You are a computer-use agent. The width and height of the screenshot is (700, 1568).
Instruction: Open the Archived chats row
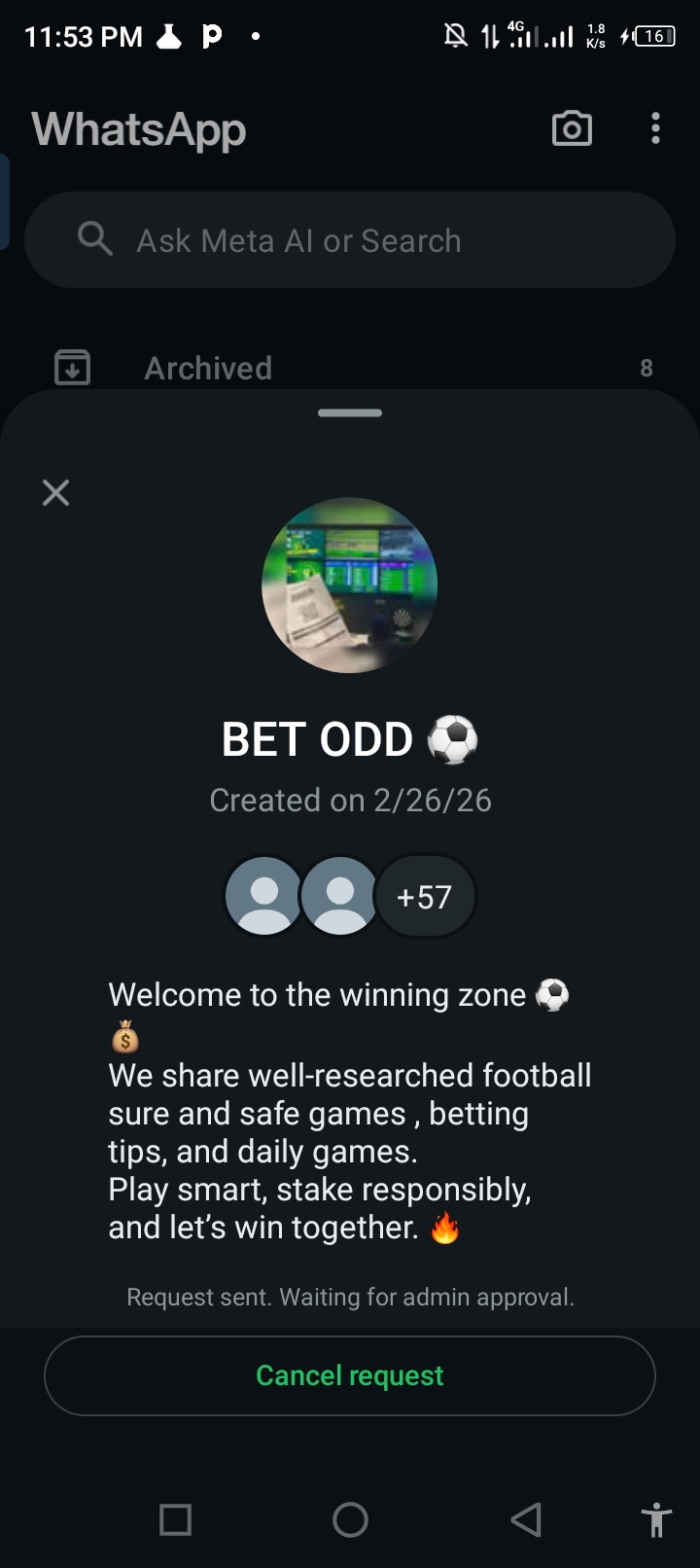[x=350, y=368]
